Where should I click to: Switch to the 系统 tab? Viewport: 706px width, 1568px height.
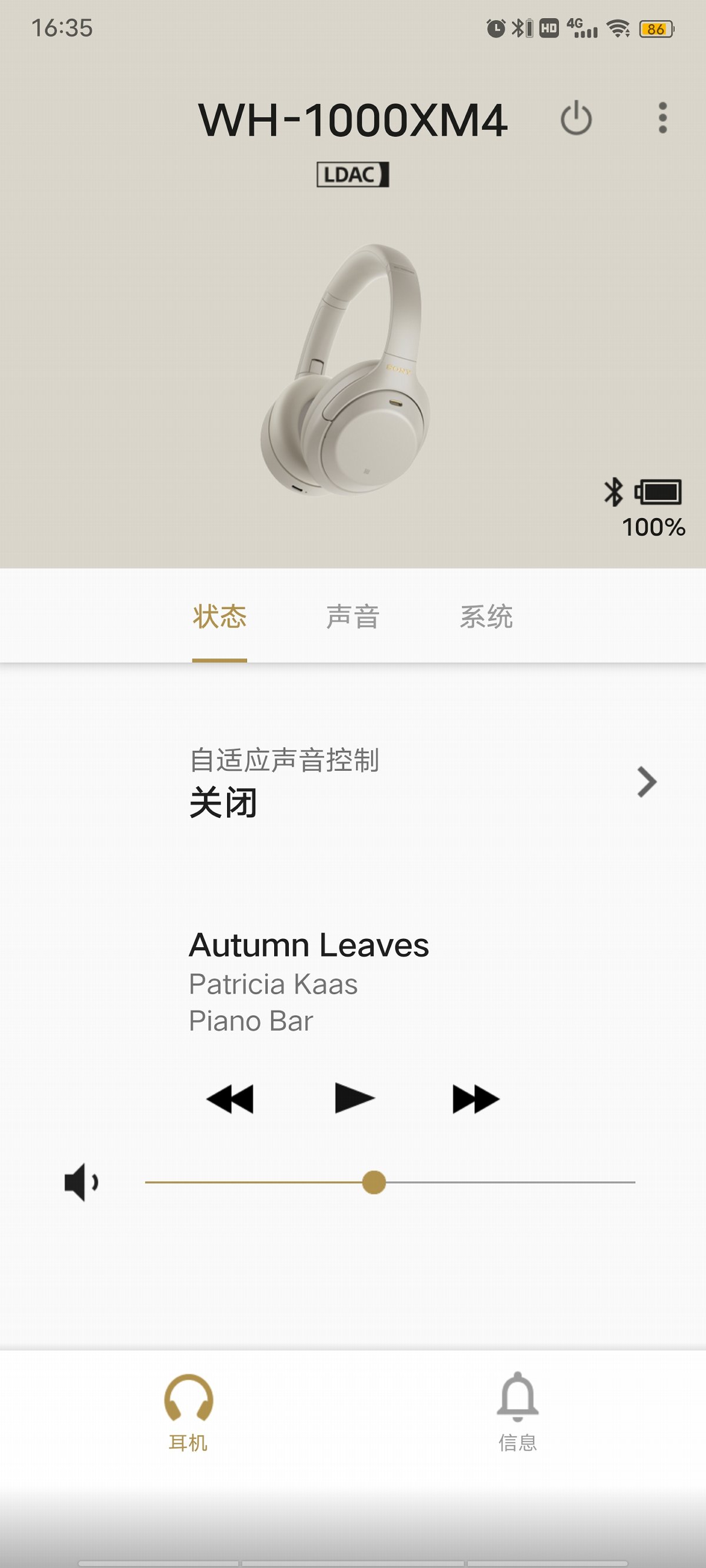pos(488,617)
